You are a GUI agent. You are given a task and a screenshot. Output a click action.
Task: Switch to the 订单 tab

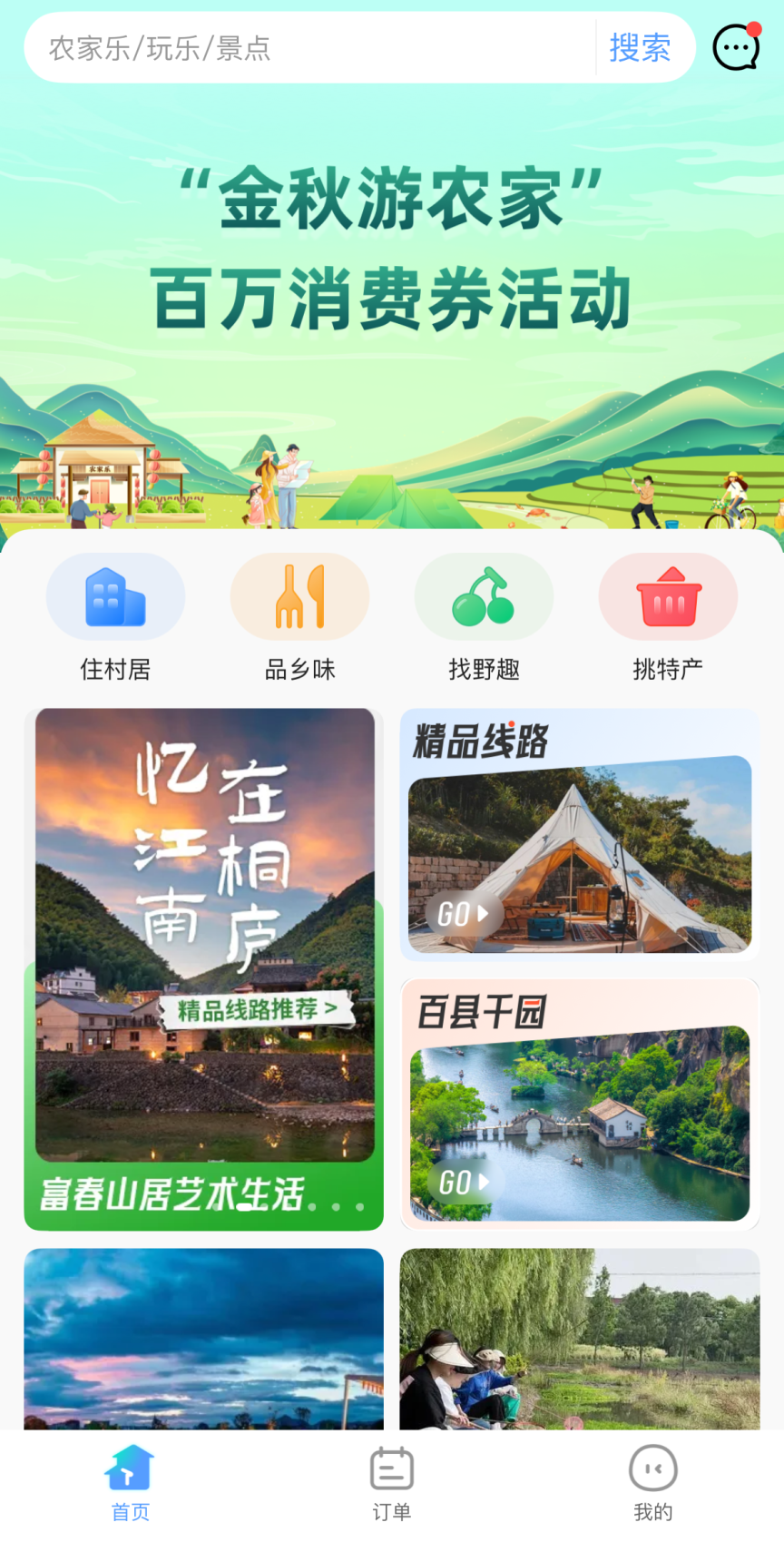pyautogui.click(x=392, y=1483)
